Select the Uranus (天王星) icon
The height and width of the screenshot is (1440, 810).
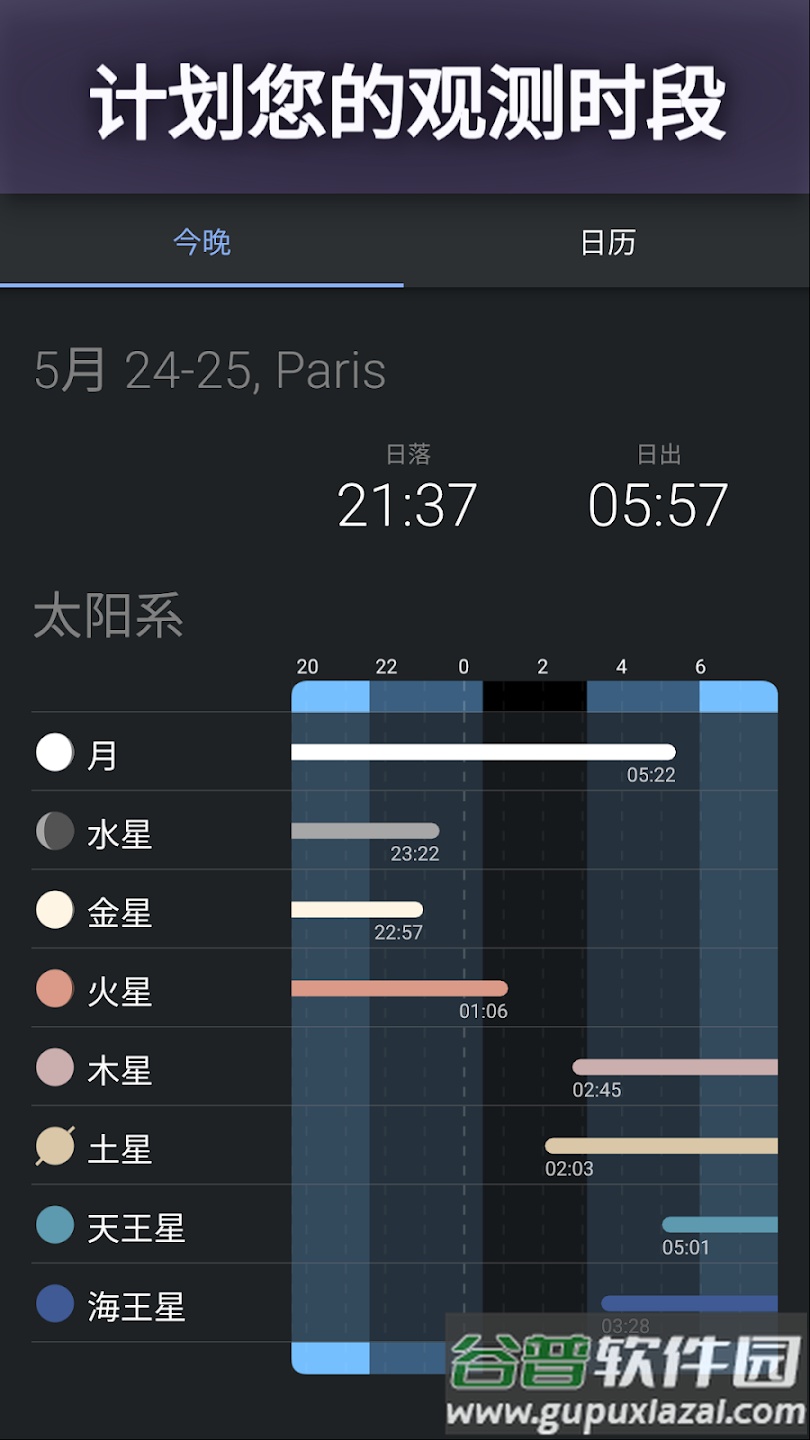[x=55, y=1226]
